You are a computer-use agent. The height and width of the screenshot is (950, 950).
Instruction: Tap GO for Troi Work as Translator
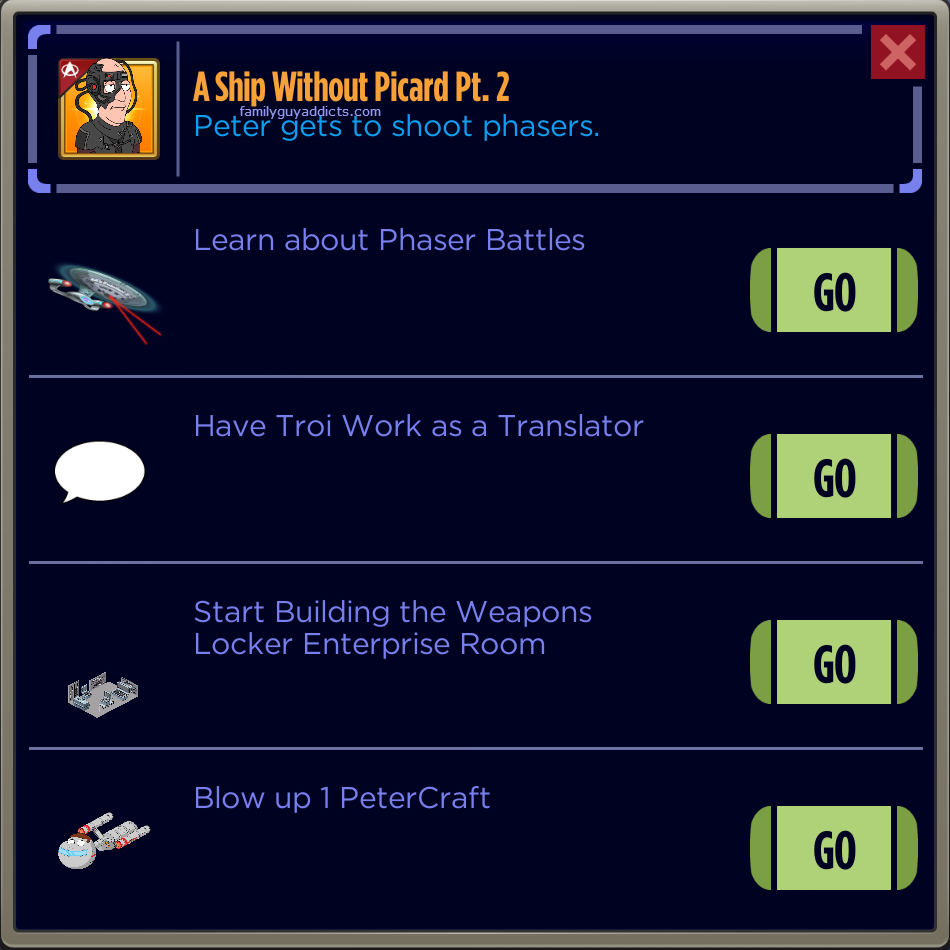(834, 476)
